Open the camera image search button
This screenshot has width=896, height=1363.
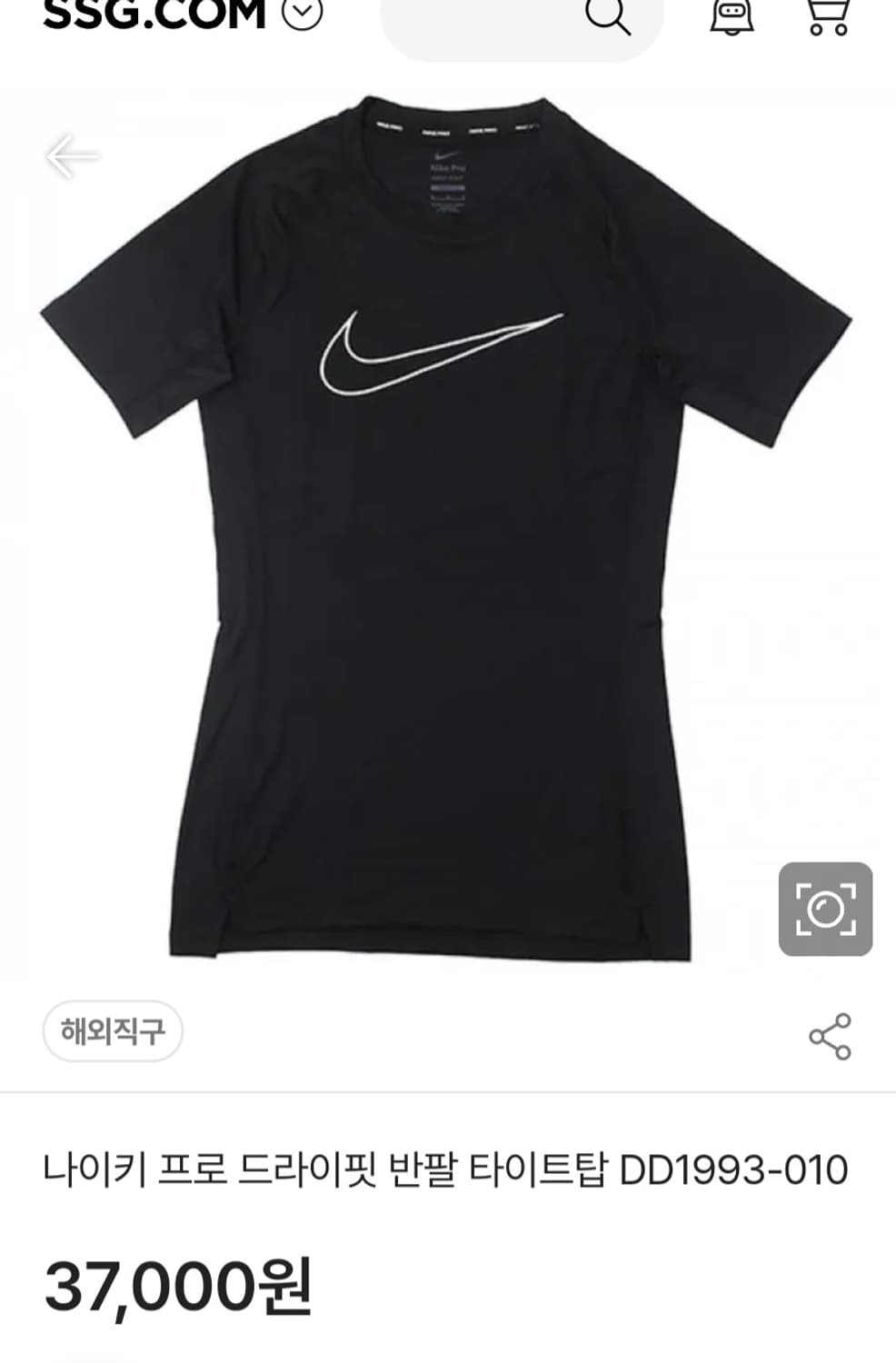click(x=825, y=909)
